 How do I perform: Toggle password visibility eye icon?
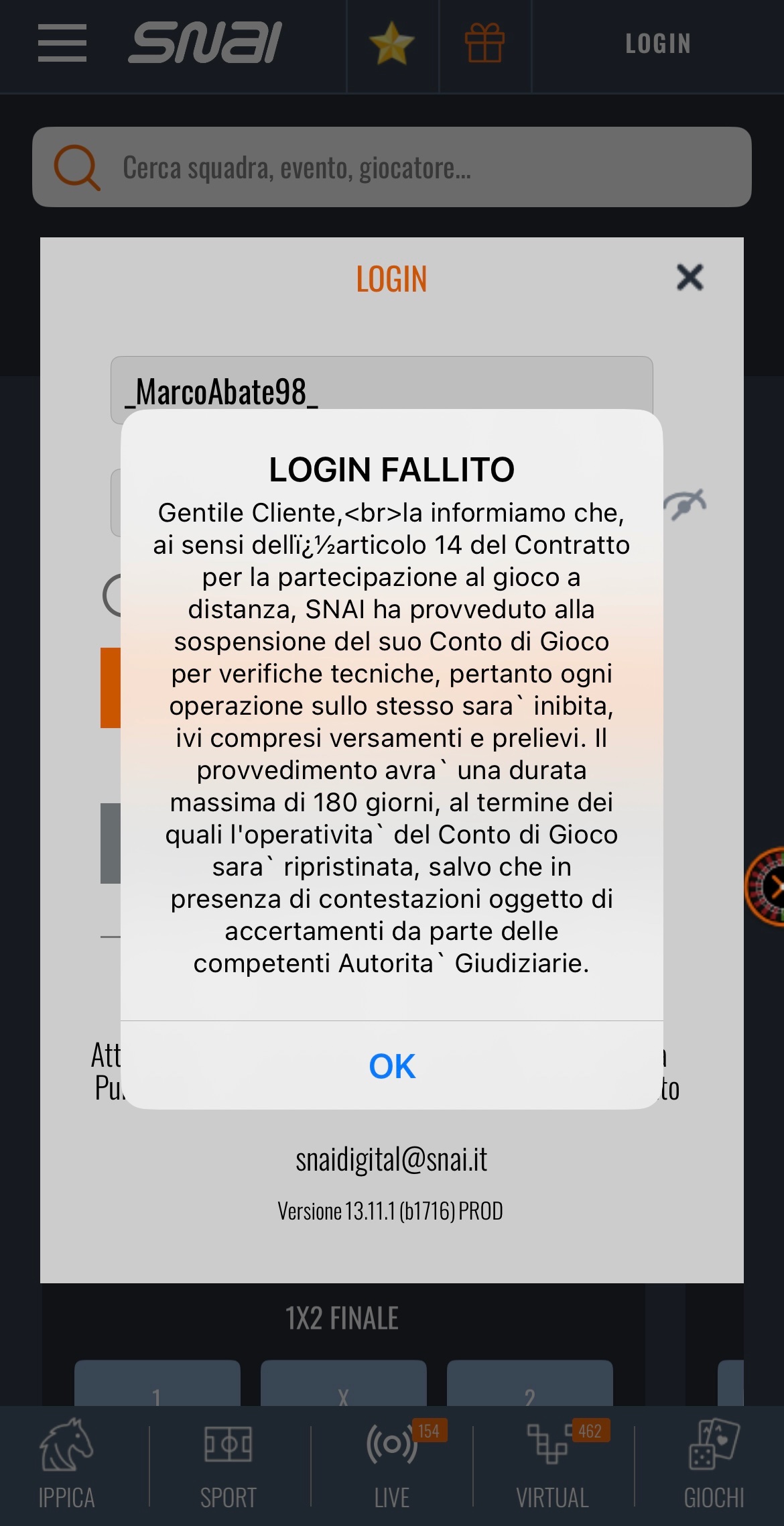tap(685, 504)
